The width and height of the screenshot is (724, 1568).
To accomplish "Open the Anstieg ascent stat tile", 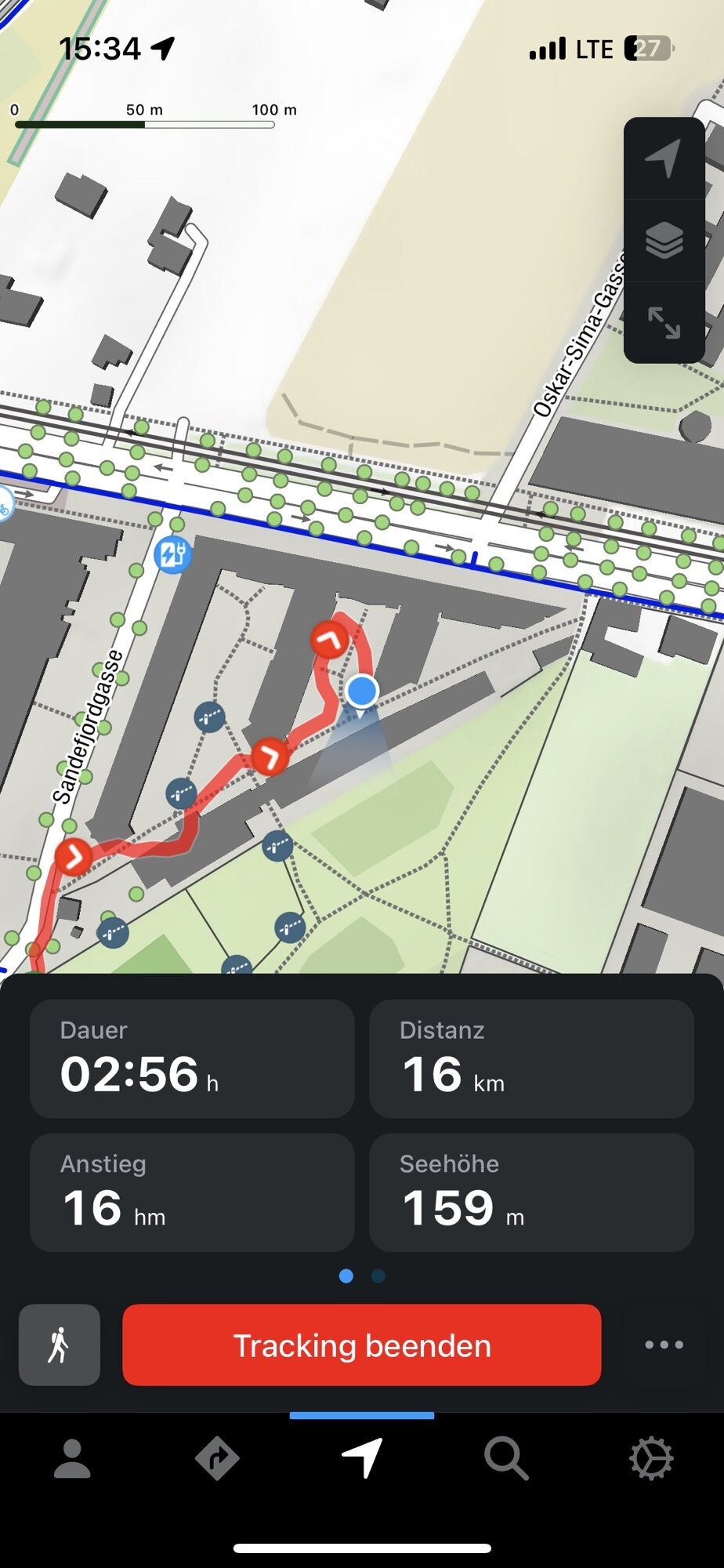I will (x=192, y=1192).
